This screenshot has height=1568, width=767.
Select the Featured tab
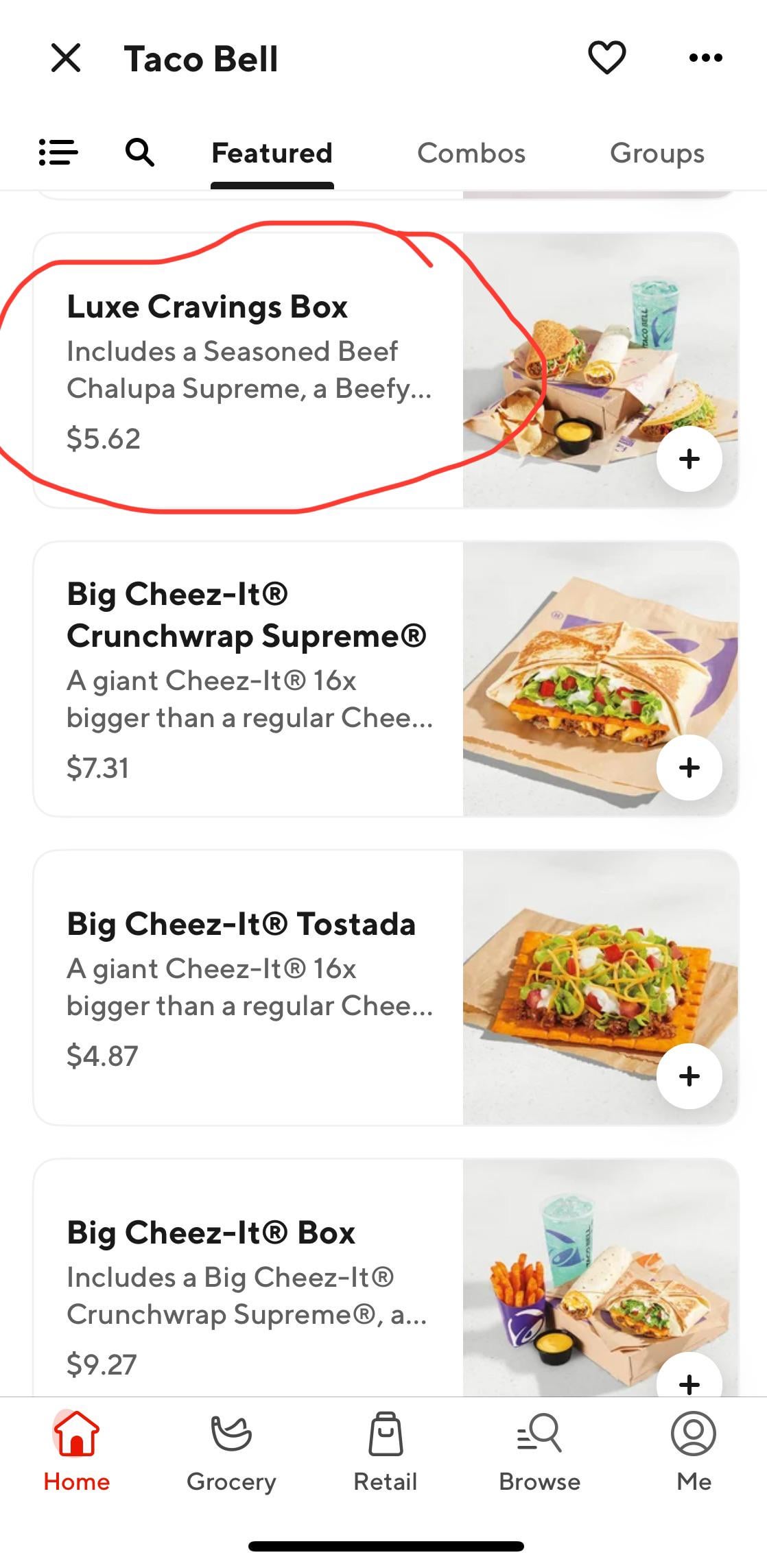(272, 153)
